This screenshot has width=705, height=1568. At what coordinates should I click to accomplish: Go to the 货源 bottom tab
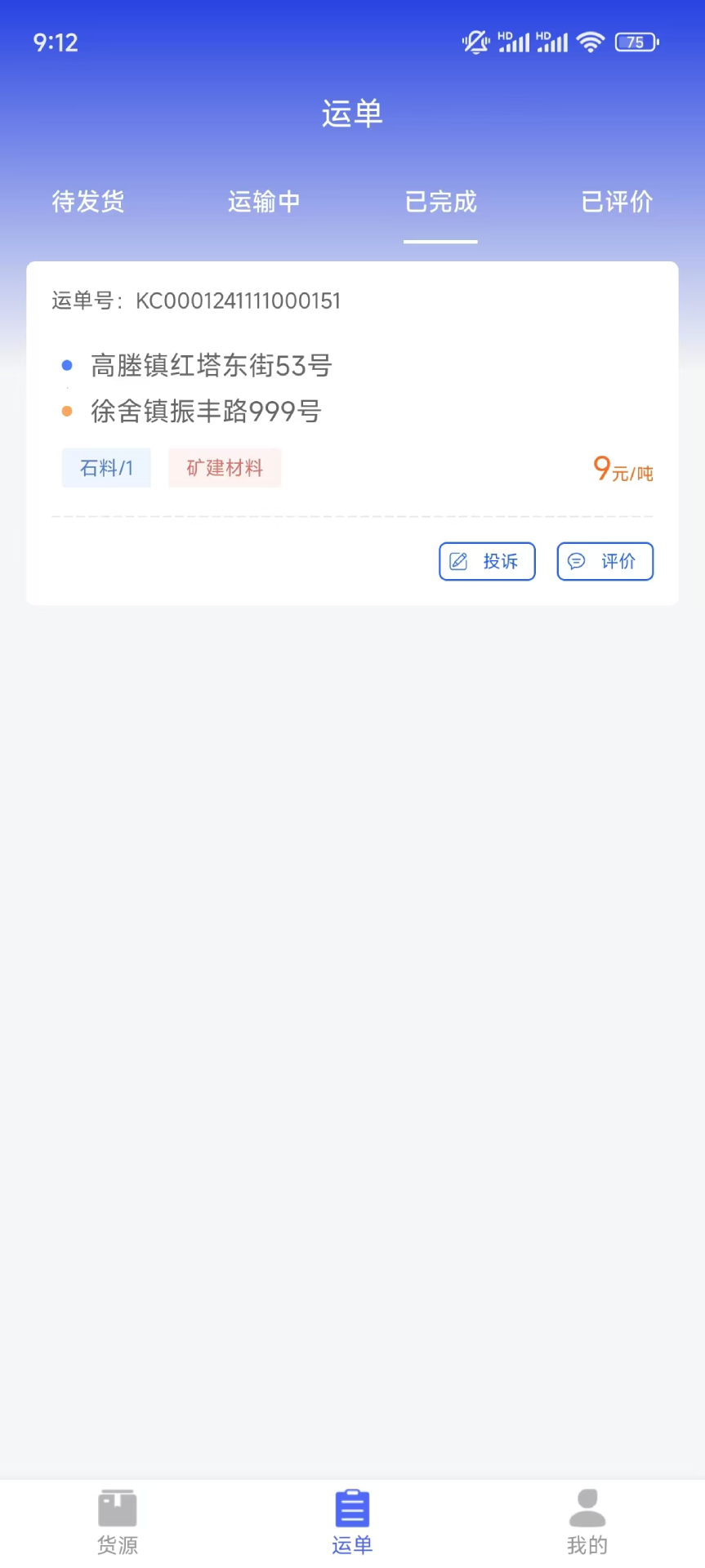(118, 1521)
